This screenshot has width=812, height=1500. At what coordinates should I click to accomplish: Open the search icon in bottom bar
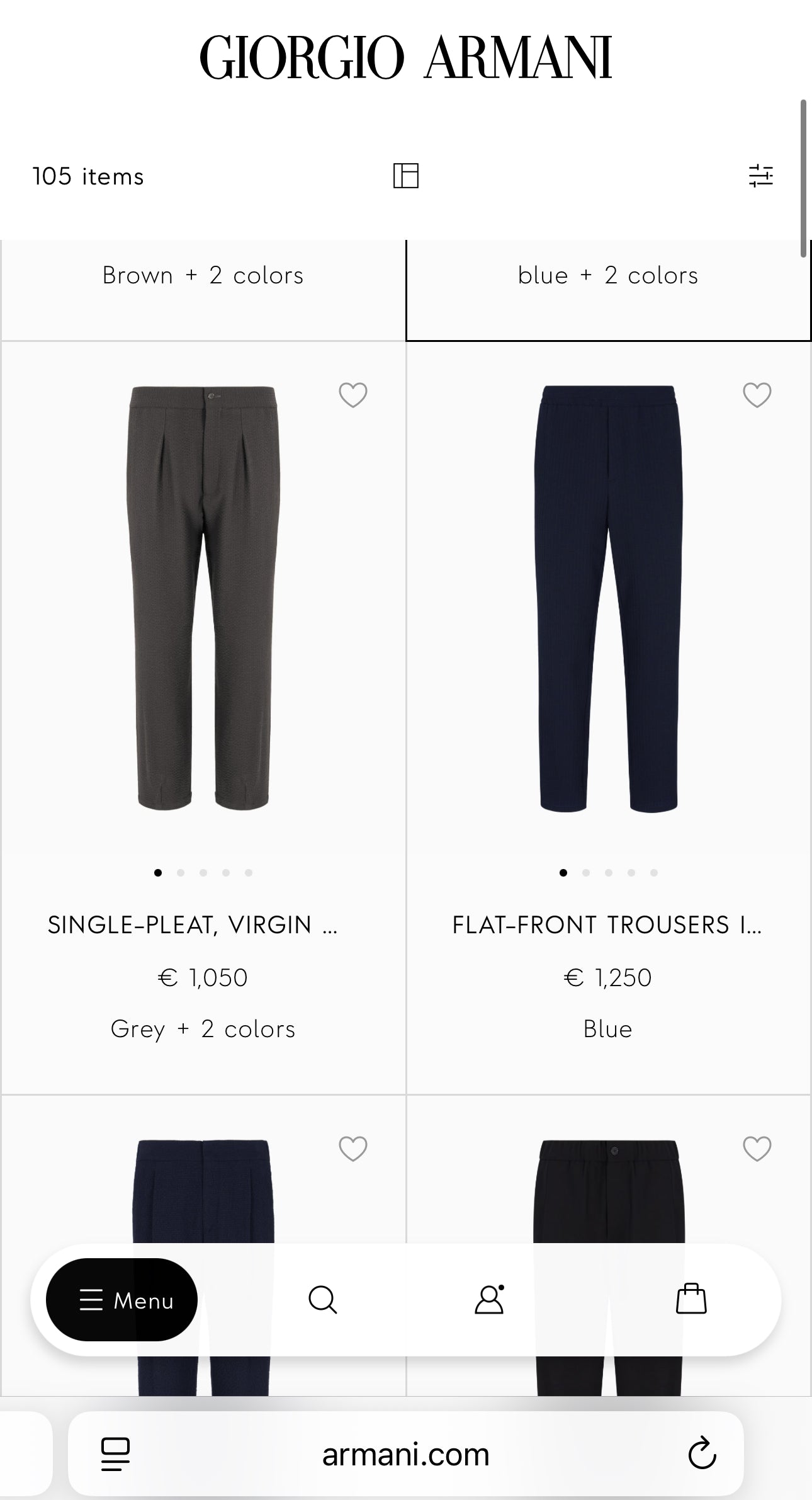323,1300
